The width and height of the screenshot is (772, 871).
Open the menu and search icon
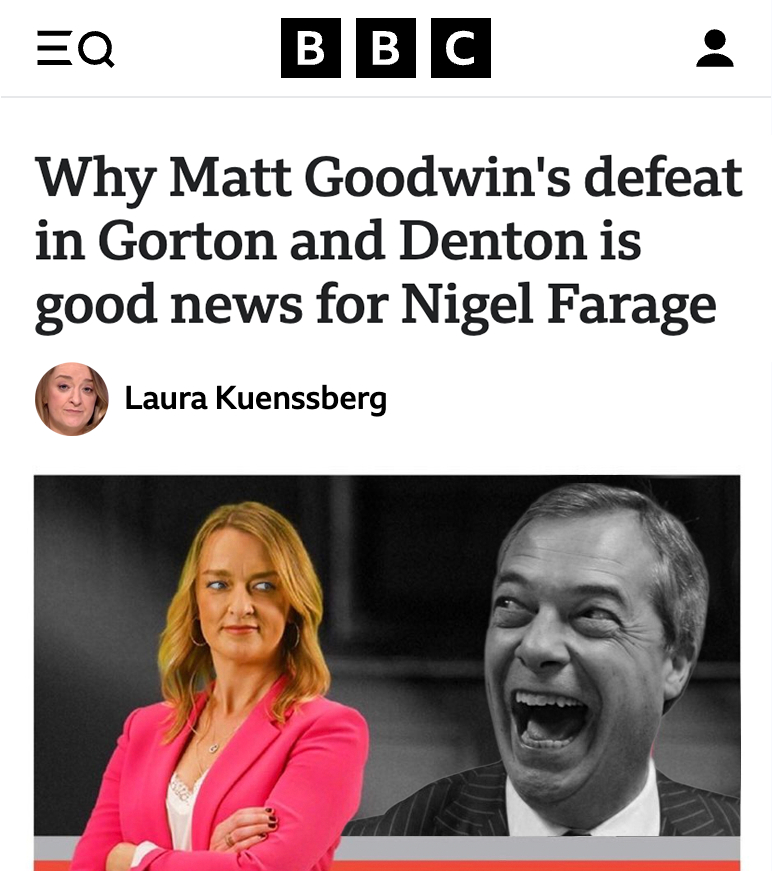click(x=75, y=49)
